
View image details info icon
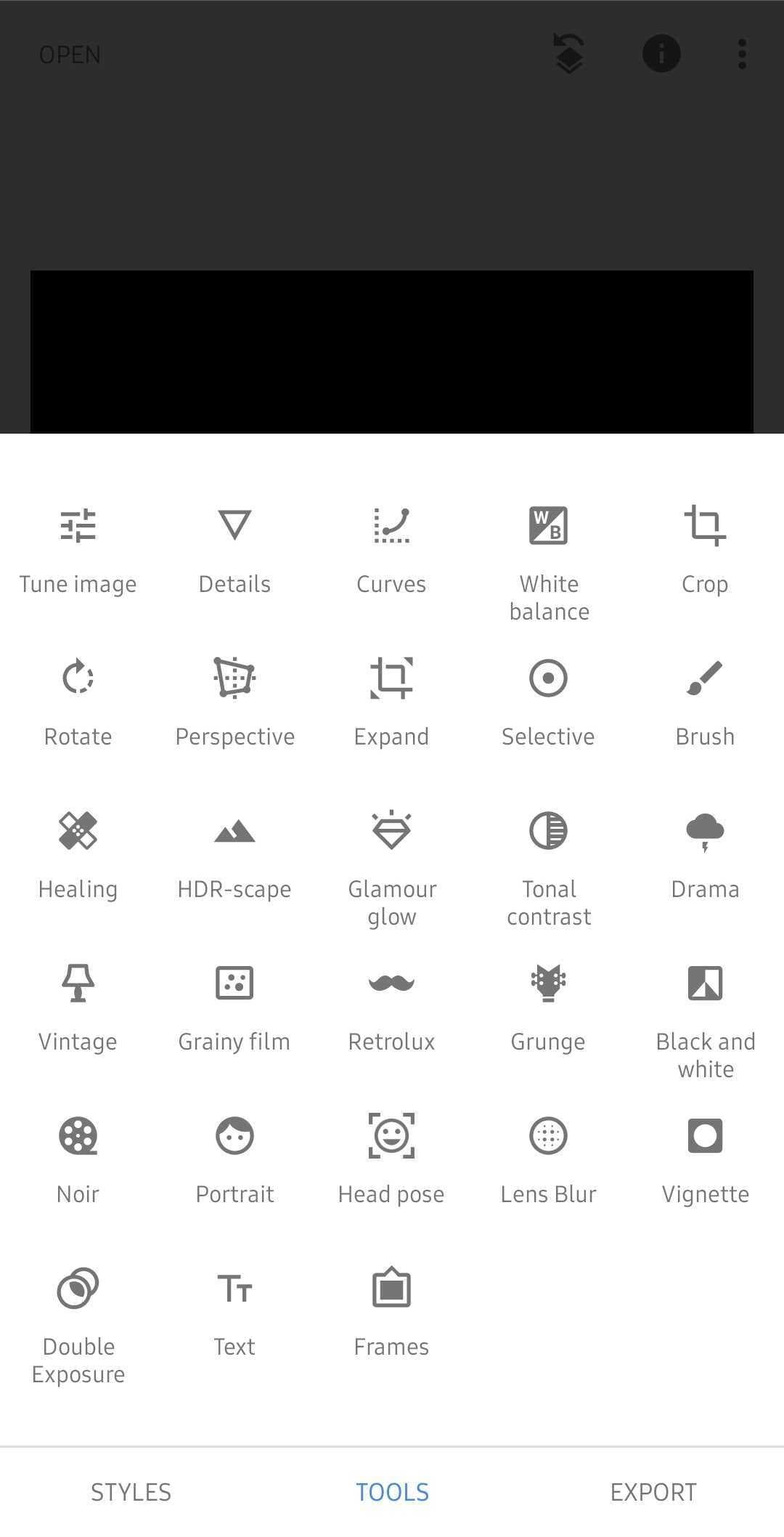[661, 54]
